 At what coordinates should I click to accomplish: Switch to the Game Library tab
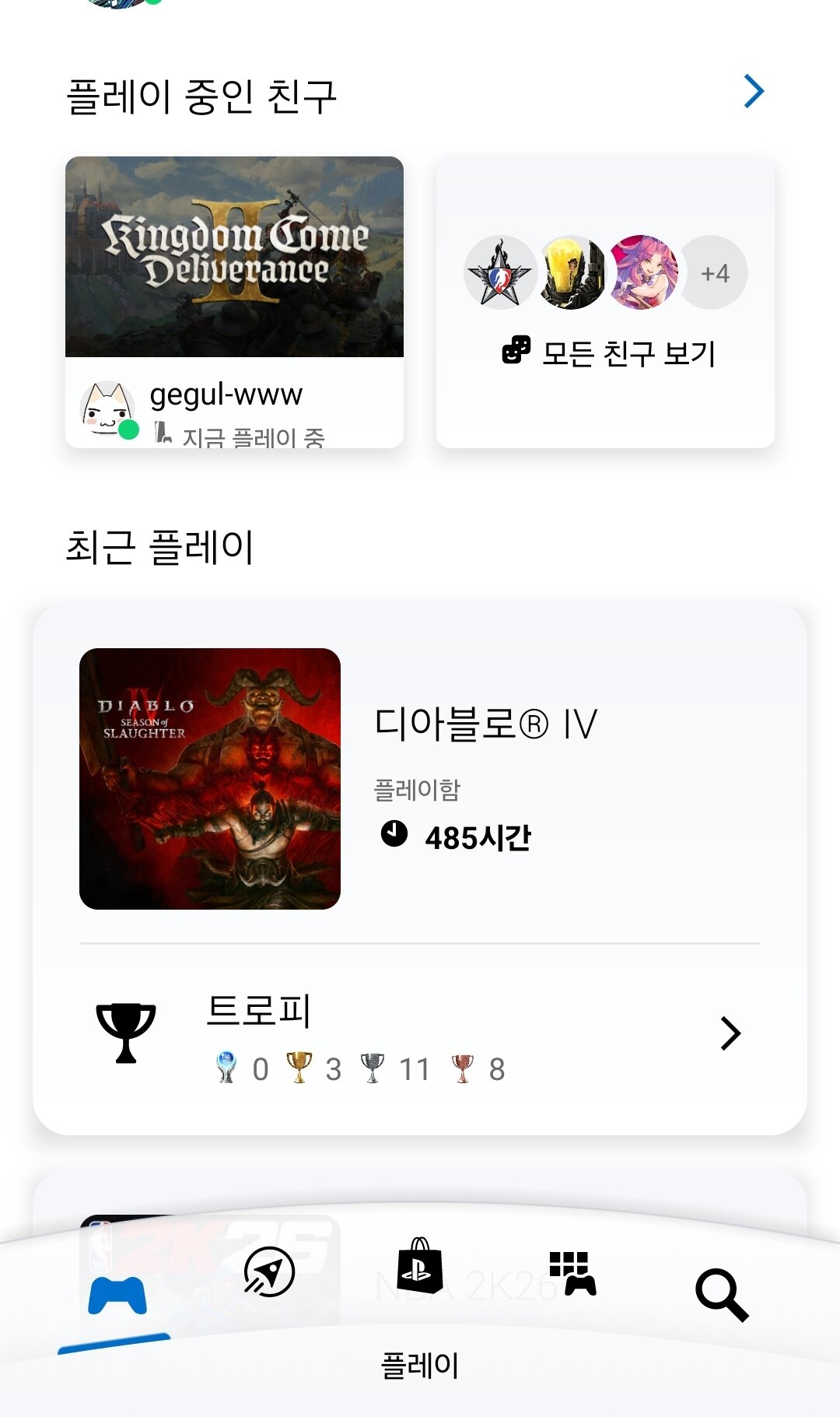click(x=572, y=1274)
